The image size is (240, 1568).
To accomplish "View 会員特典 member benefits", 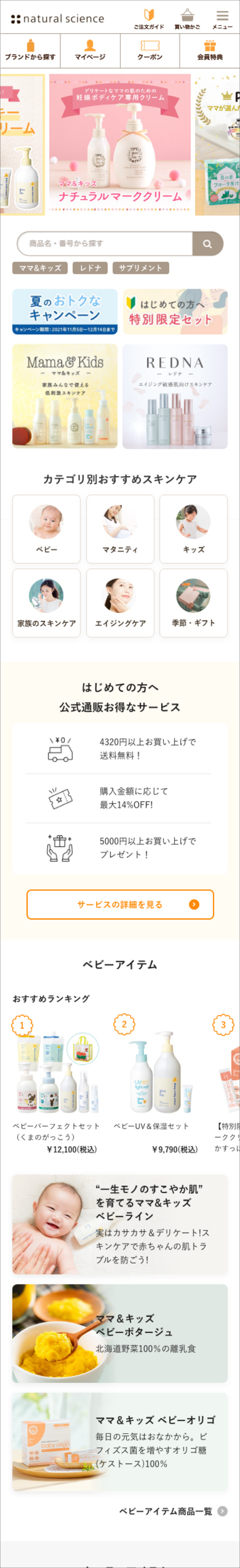I will [210, 50].
